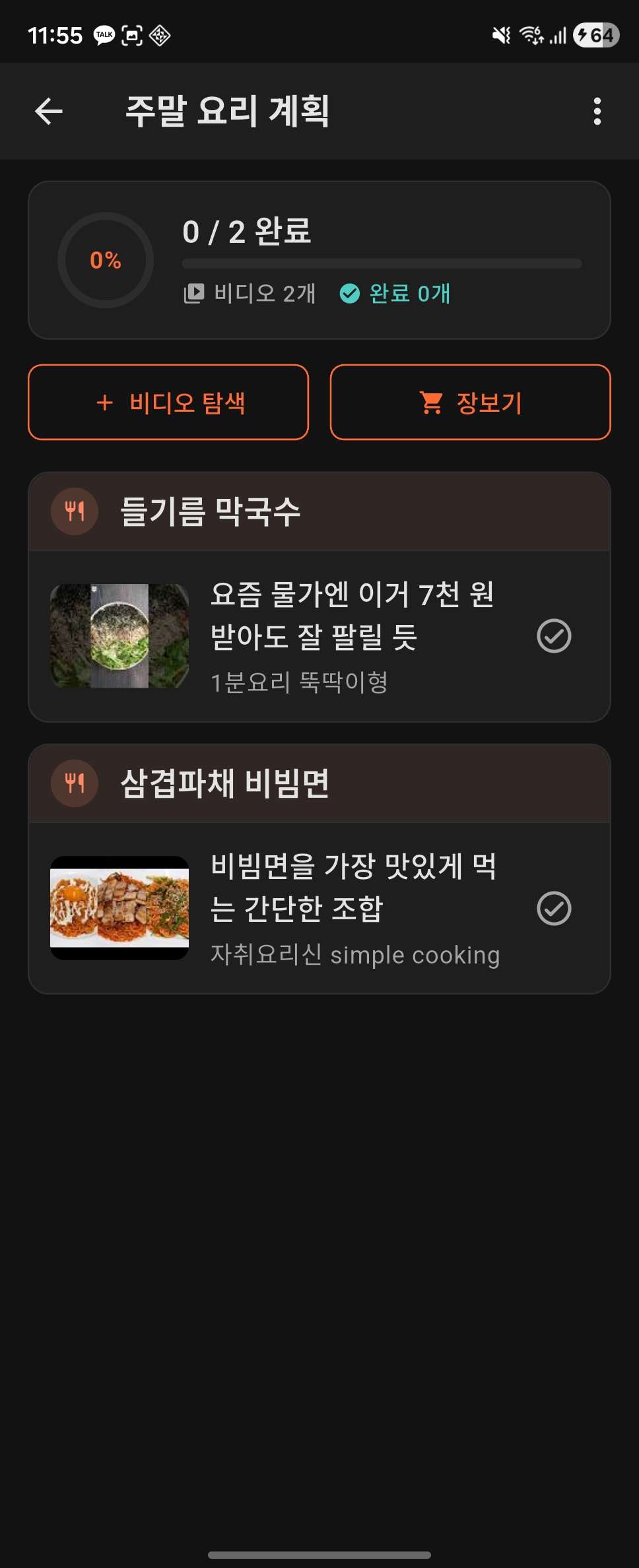This screenshot has width=639, height=1568.
Task: Tap the 0% progress circle indicator
Action: [105, 259]
